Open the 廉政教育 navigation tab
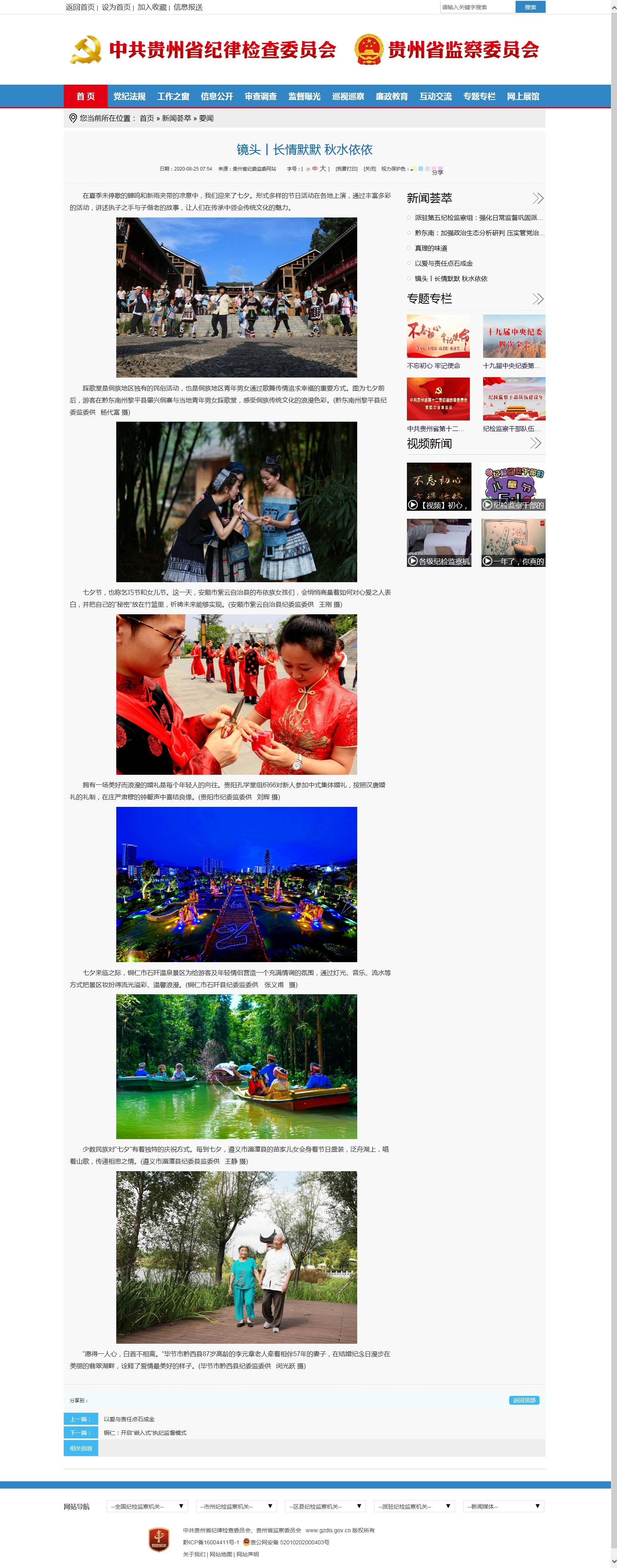617x1568 pixels. point(391,96)
